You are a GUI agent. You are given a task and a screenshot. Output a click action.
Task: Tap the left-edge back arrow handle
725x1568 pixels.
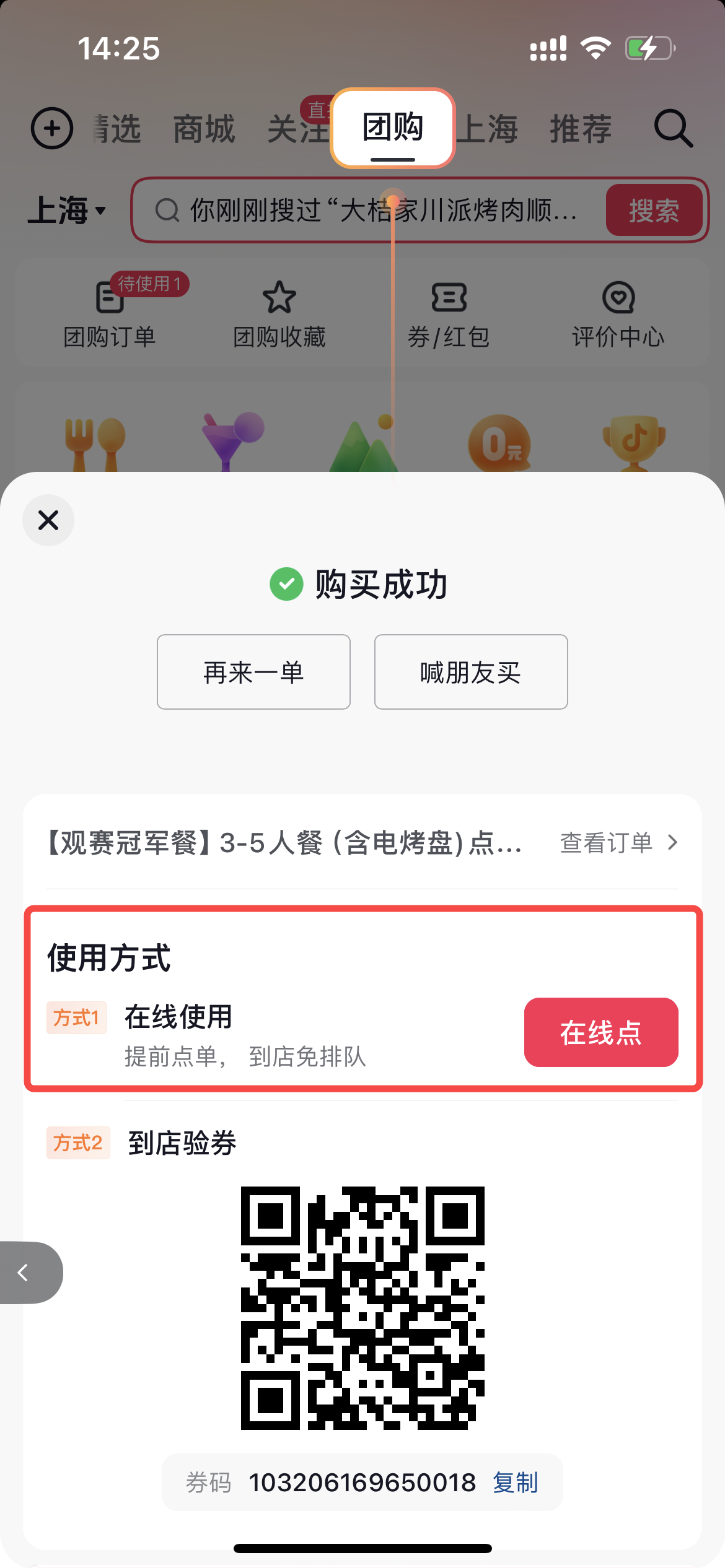pyautogui.click(x=30, y=1273)
